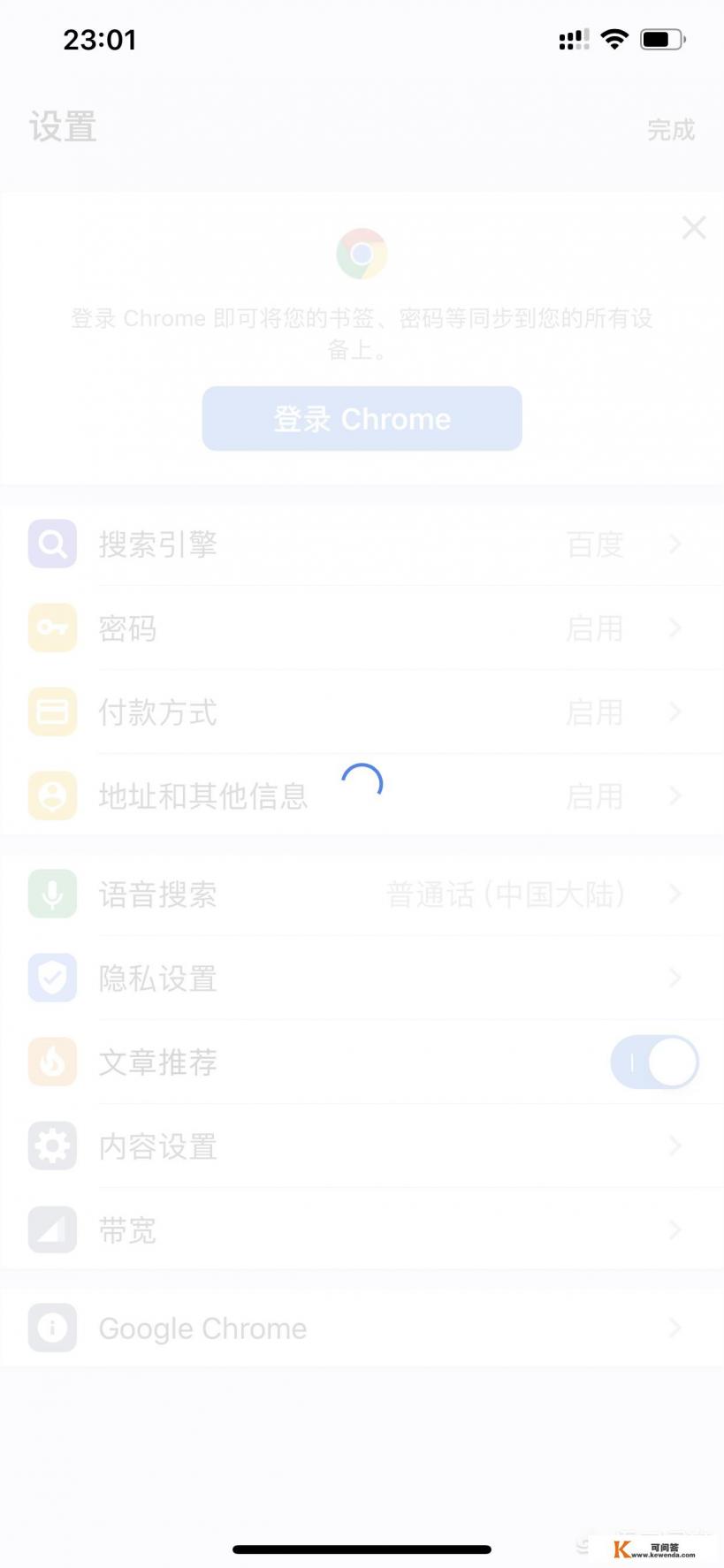Open 付款方式 settings

pyautogui.click(x=362, y=712)
